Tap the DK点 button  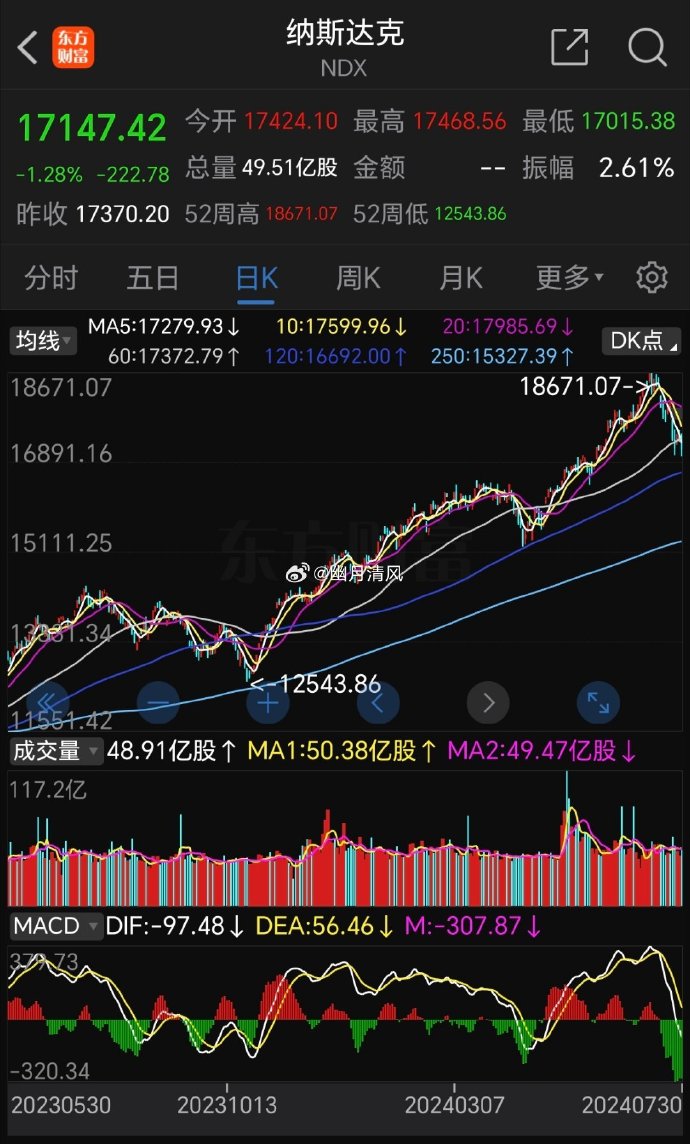[x=641, y=341]
